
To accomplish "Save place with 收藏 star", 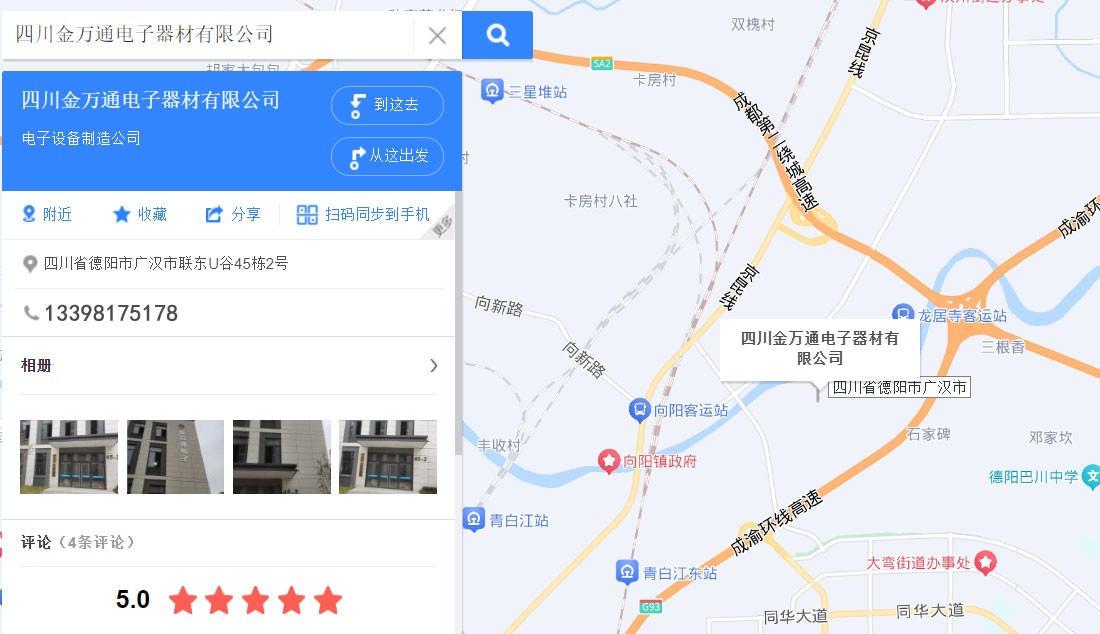I will pos(140,214).
